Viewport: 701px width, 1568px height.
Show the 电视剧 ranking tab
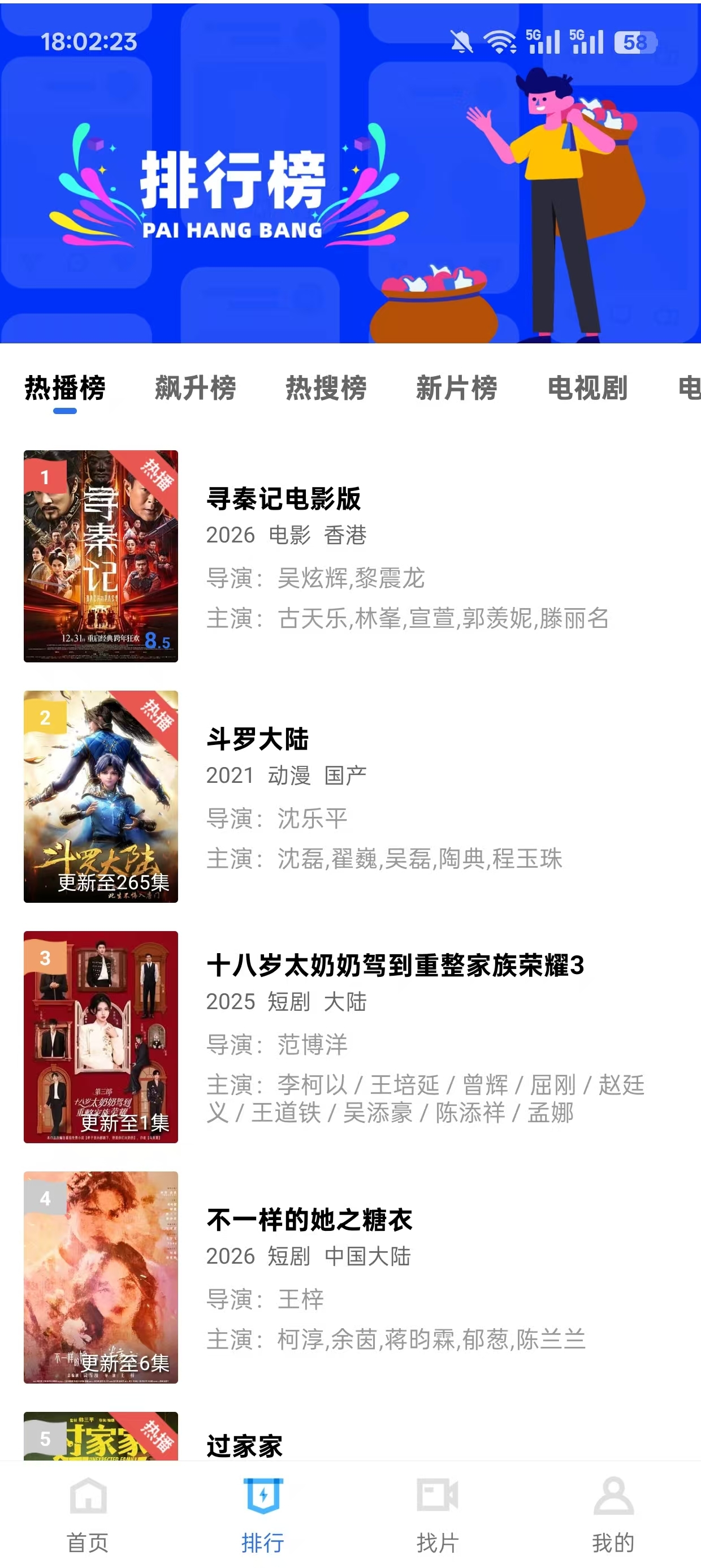click(x=587, y=389)
